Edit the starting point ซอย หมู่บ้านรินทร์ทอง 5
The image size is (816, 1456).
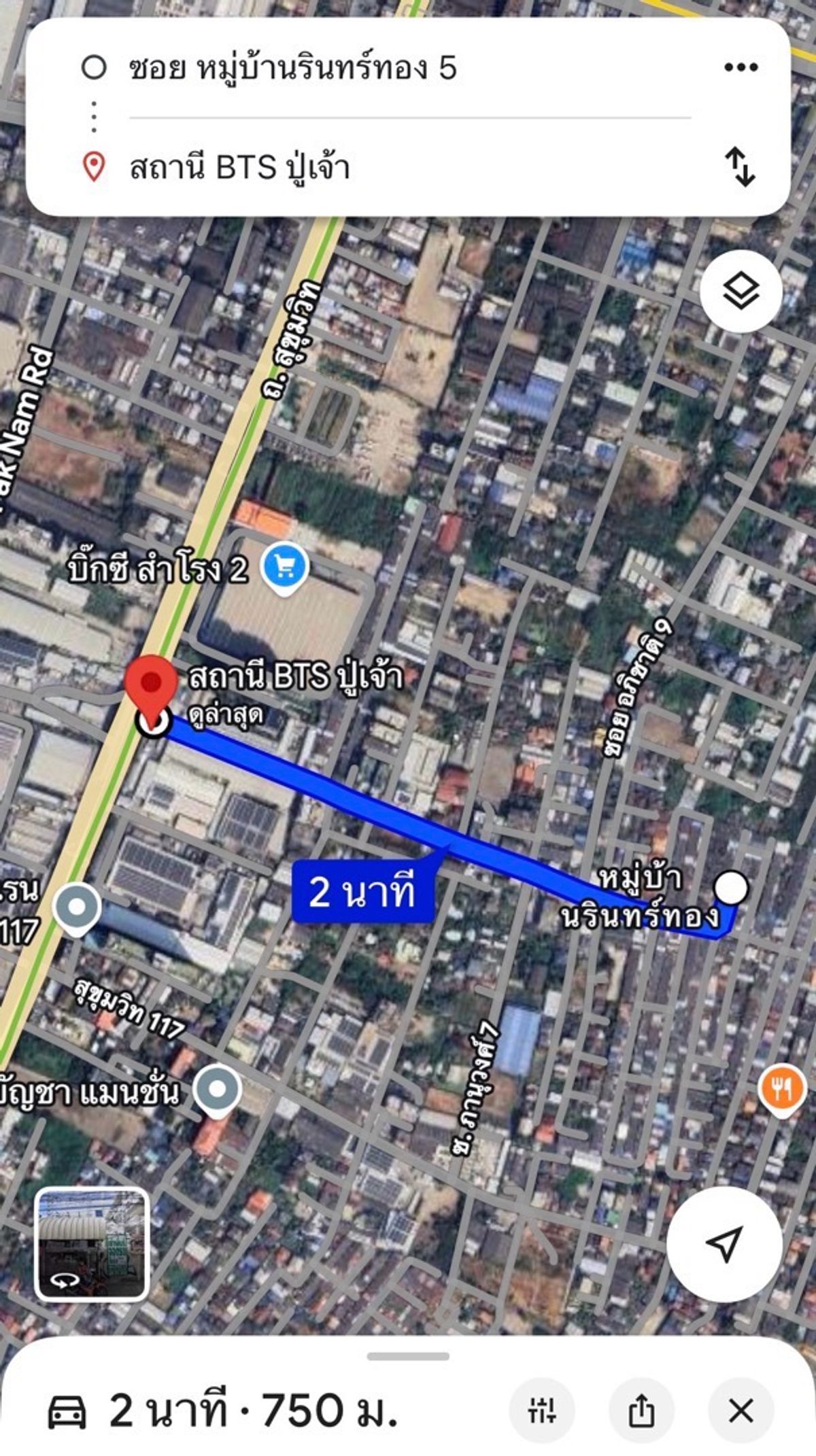pos(292,68)
